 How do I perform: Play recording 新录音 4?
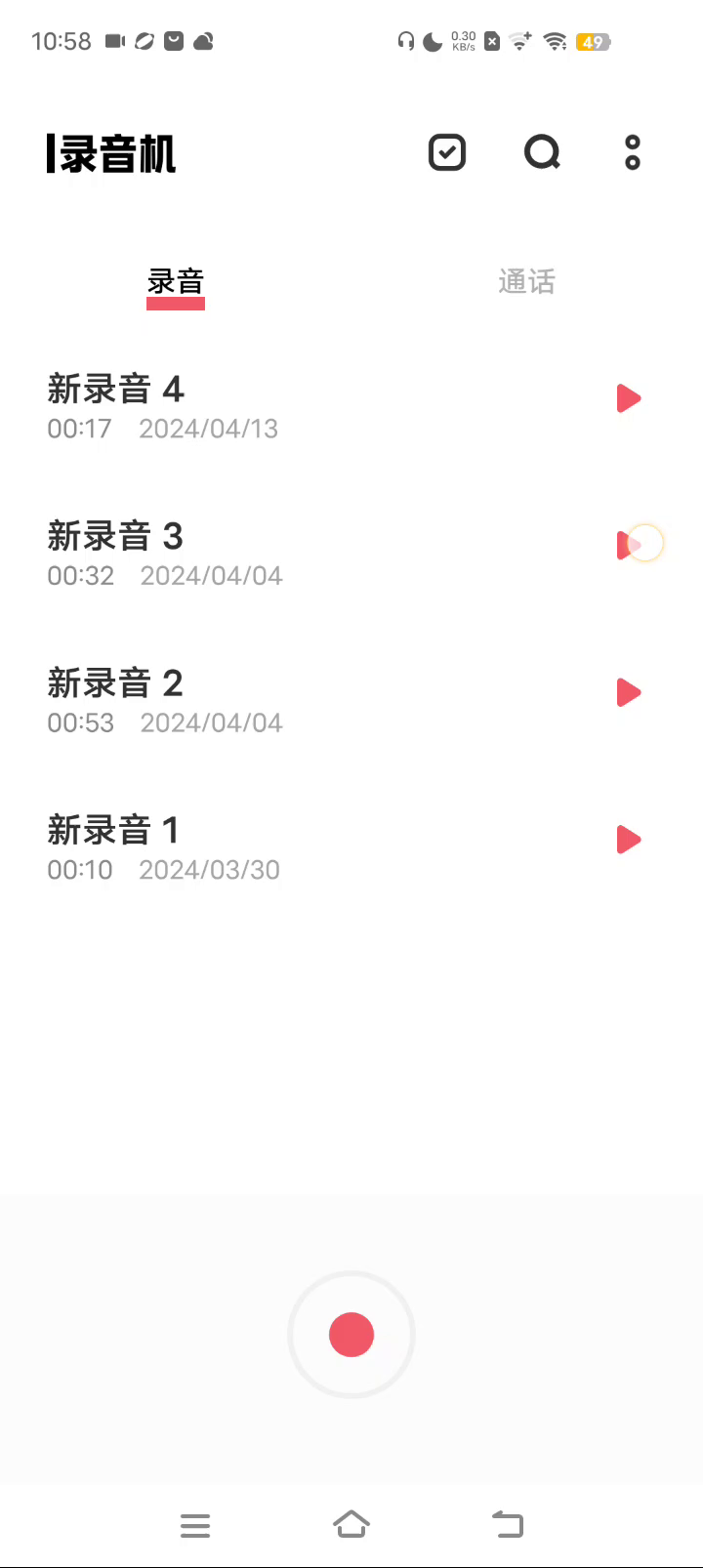pyautogui.click(x=628, y=398)
